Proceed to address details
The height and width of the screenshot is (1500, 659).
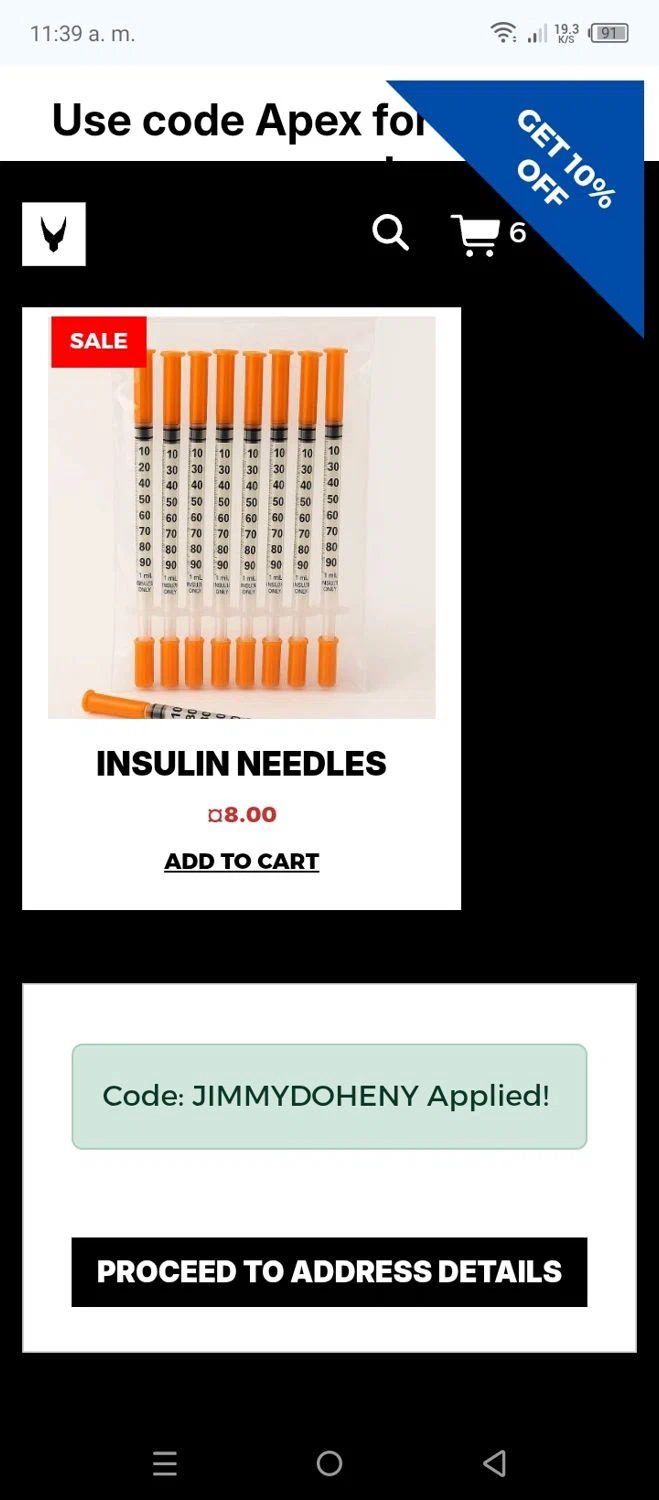pos(329,1272)
